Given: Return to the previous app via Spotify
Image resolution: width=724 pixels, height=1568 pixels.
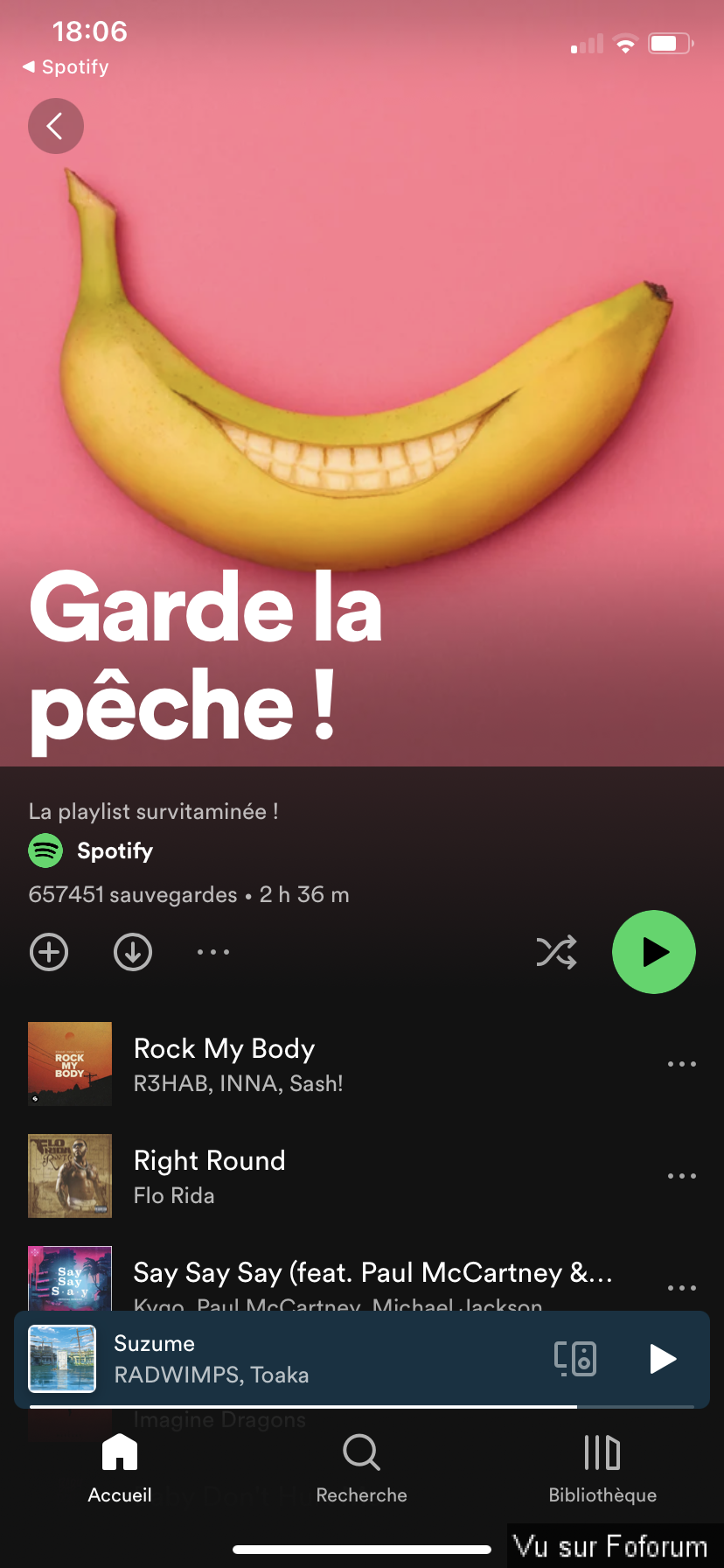Looking at the screenshot, I should [66, 67].
